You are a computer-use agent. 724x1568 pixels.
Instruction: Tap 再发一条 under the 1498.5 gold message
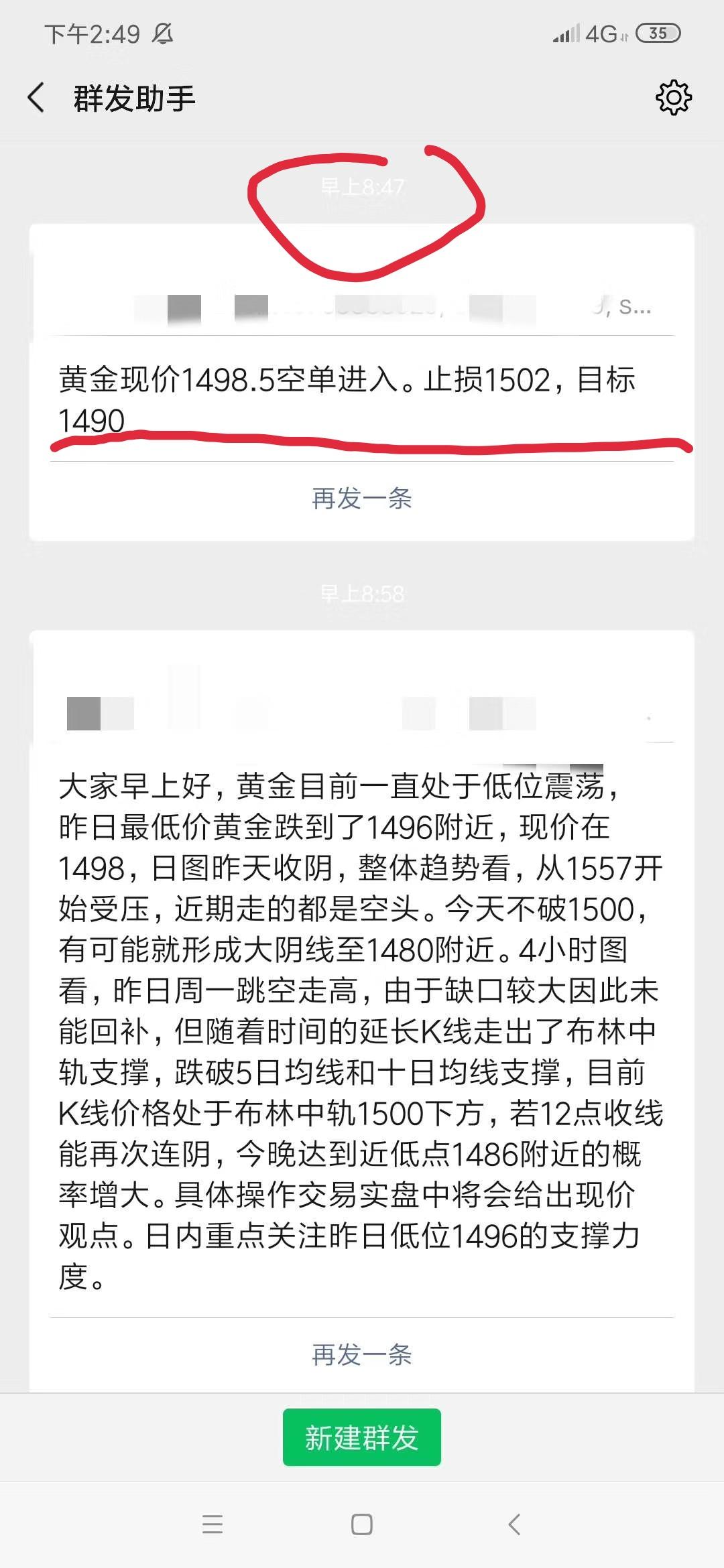pos(362,499)
